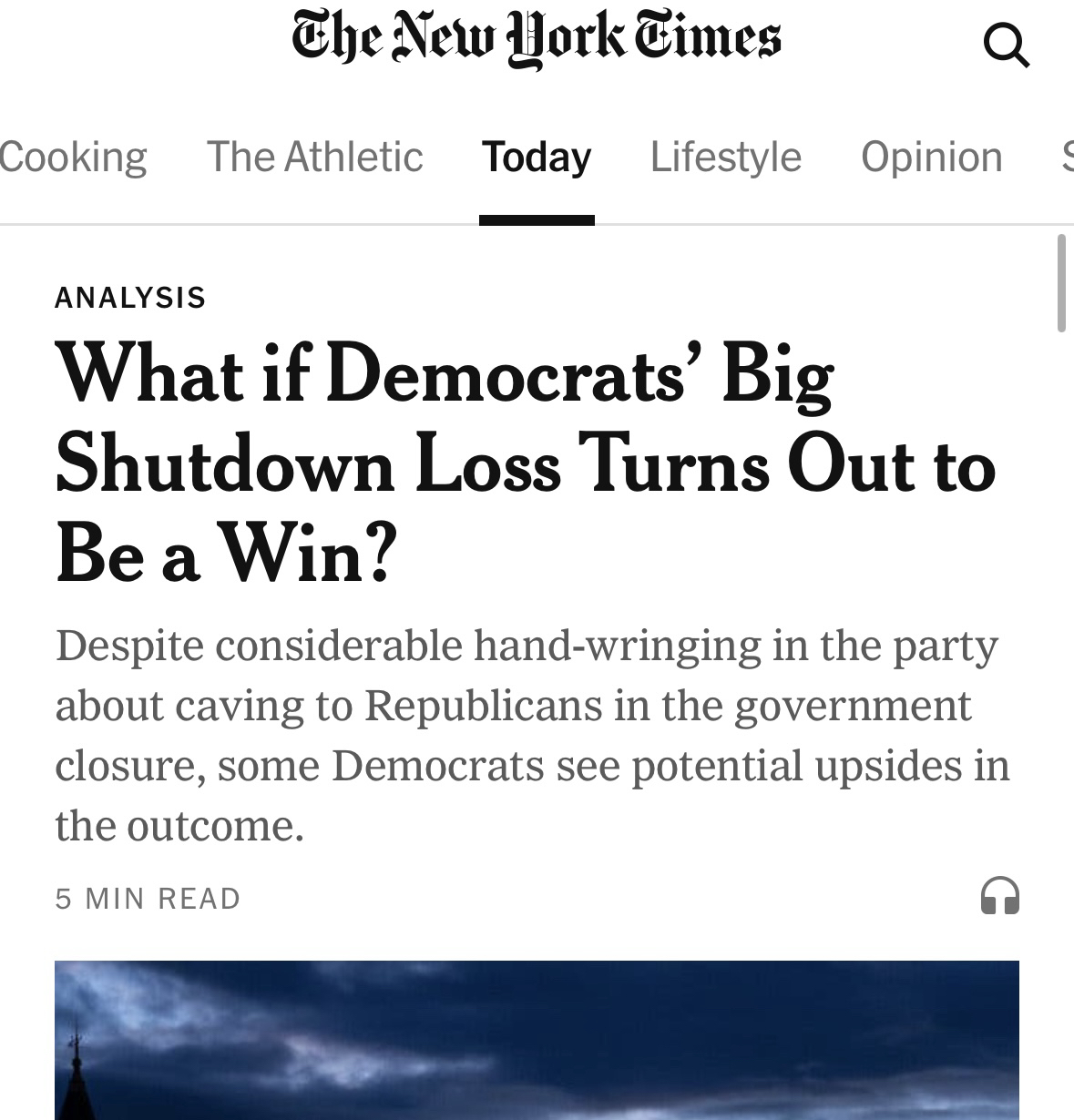Open the Opinion tab
The image size is (1074, 1120).
pos(931,157)
